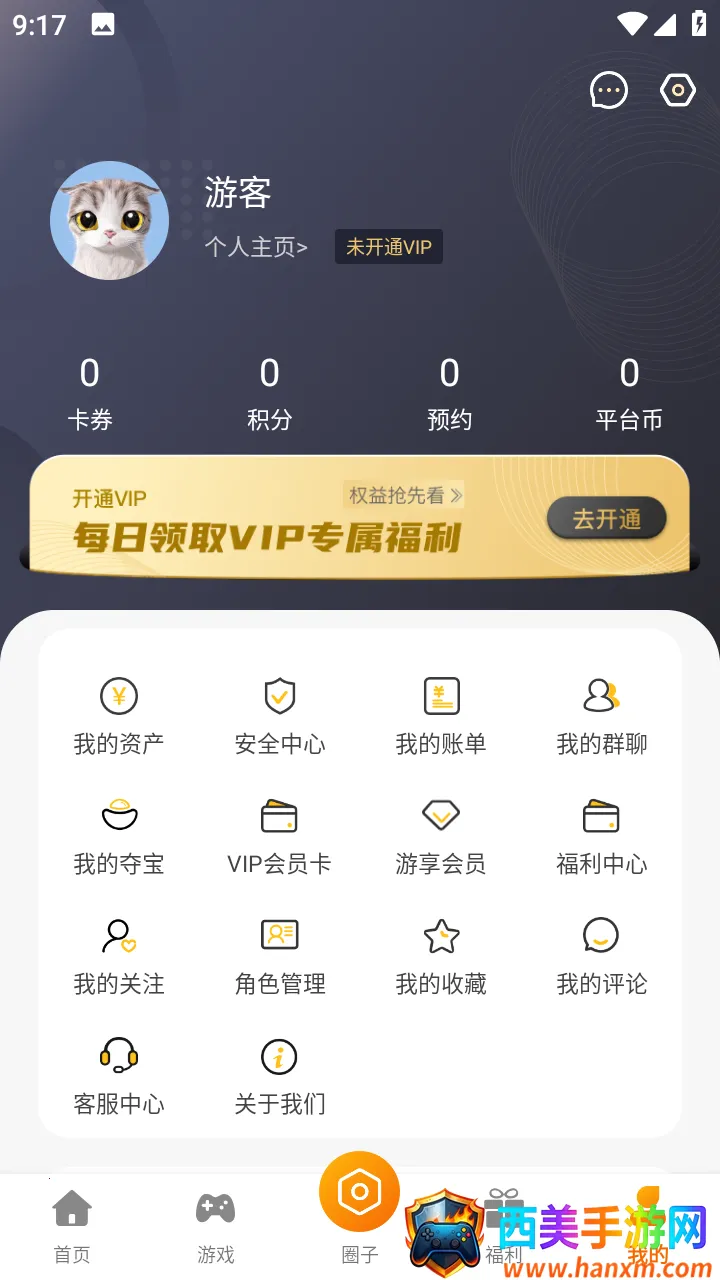Switch to the 游戏 tab
Image resolution: width=720 pixels, height=1280 pixels.
coord(216,1226)
